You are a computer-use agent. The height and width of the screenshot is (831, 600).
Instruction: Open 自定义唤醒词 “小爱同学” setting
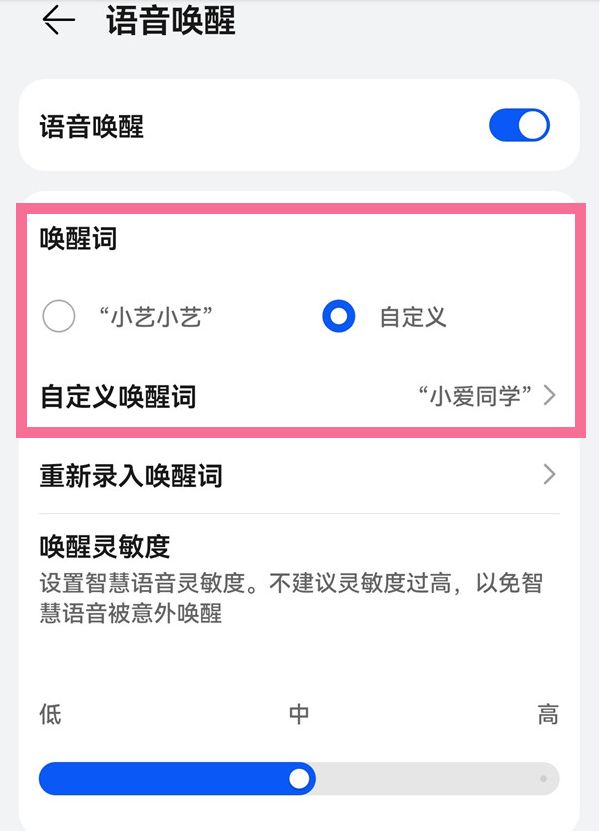pos(298,396)
